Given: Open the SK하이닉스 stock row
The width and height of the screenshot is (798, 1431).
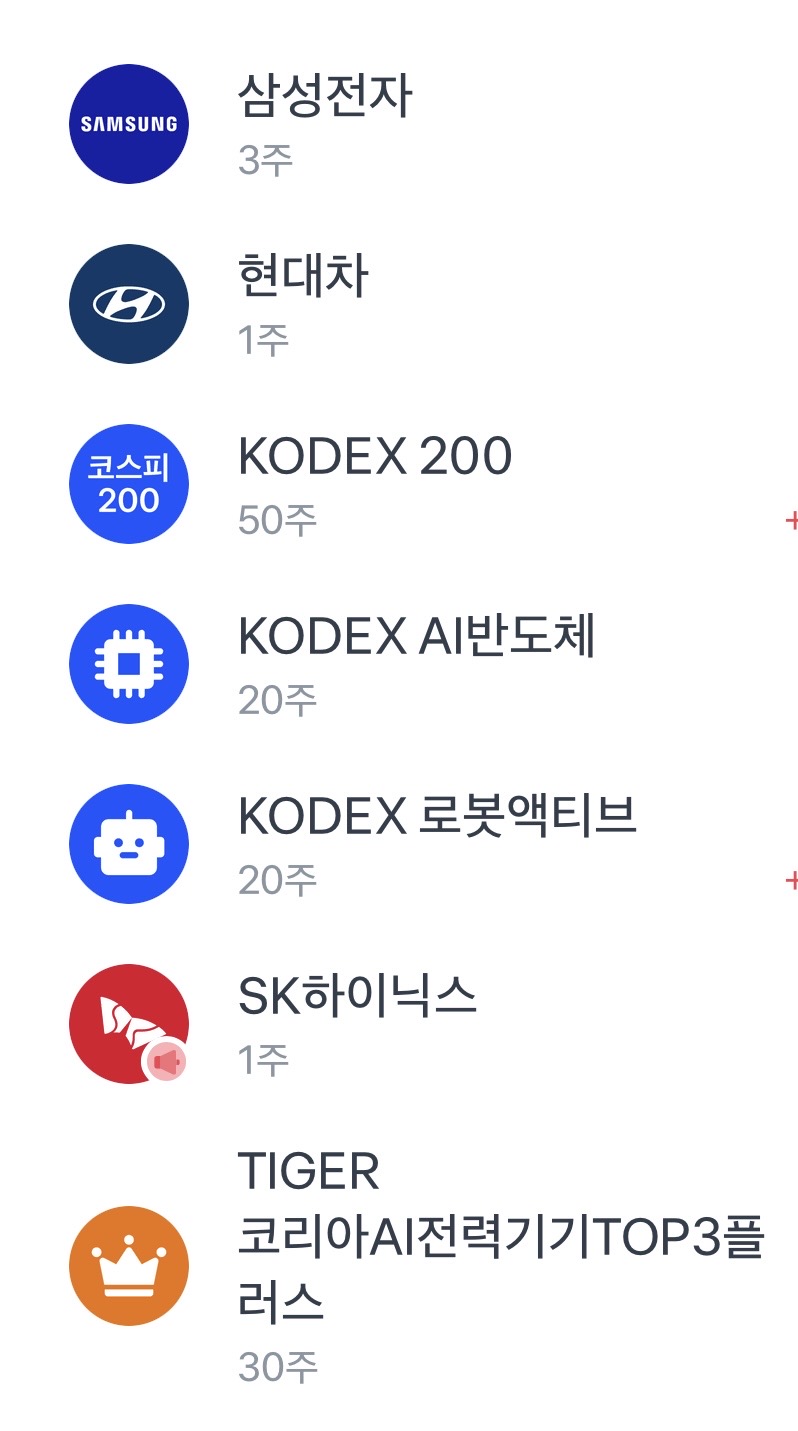Looking at the screenshot, I should pyautogui.click(x=357, y=998).
